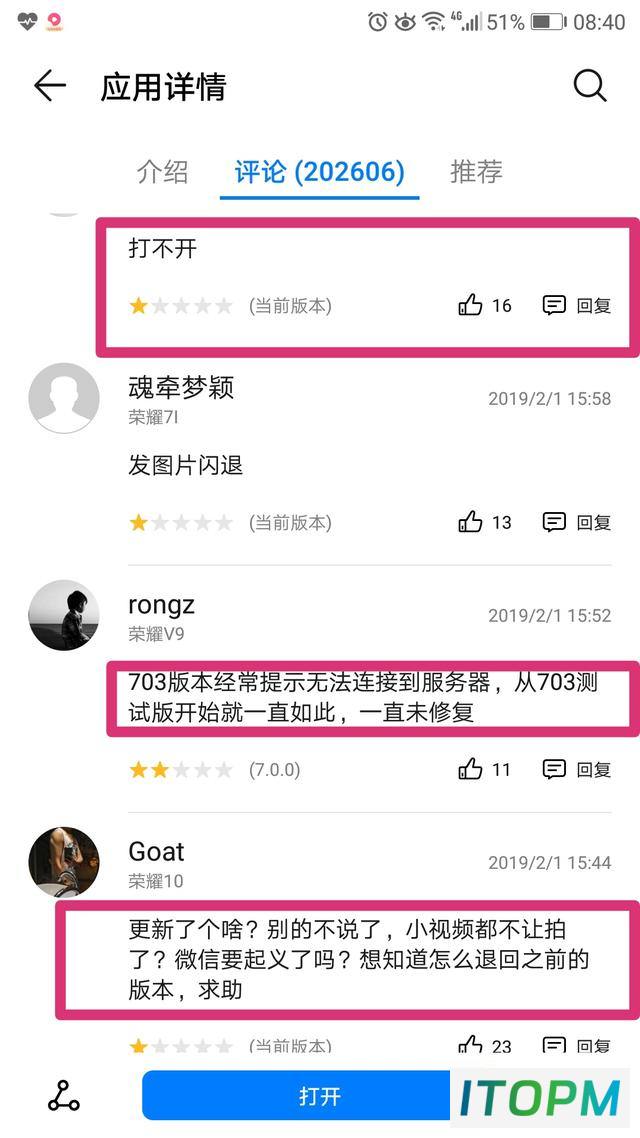The height and width of the screenshot is (1138, 640).
Task: Like rongz's review
Action: point(485,769)
